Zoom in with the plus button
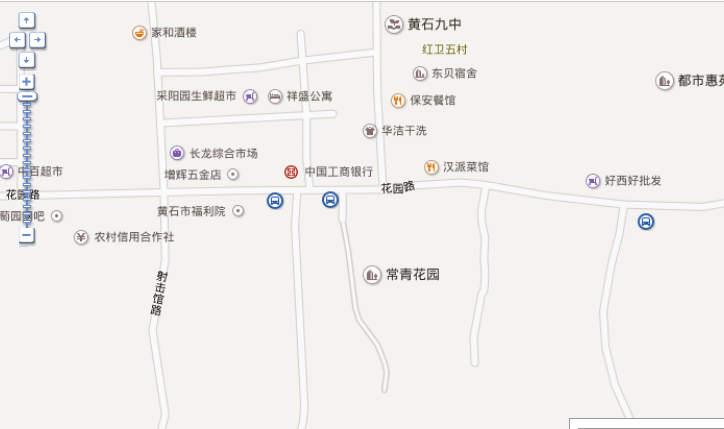The width and height of the screenshot is (724, 429). click(x=26, y=81)
